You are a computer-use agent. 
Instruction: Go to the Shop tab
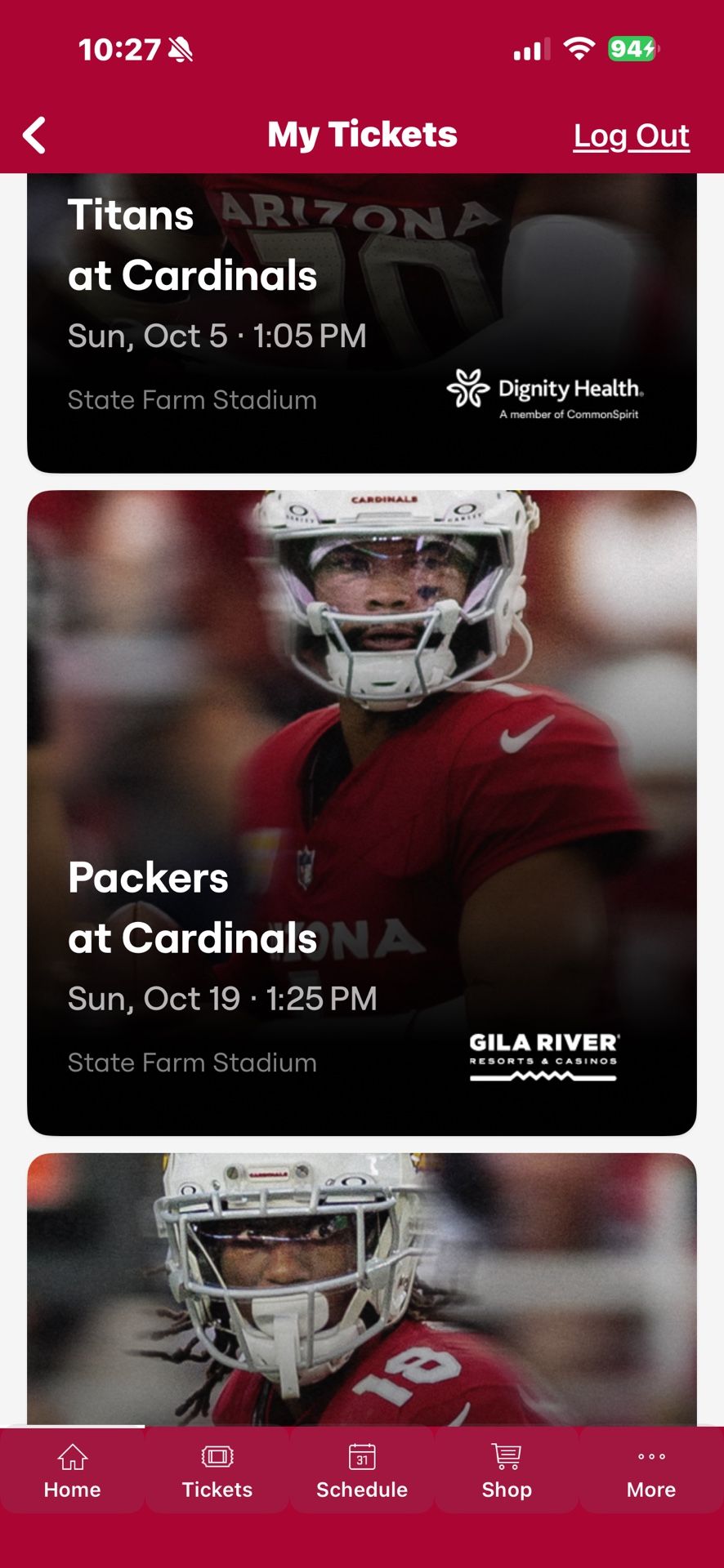506,1471
